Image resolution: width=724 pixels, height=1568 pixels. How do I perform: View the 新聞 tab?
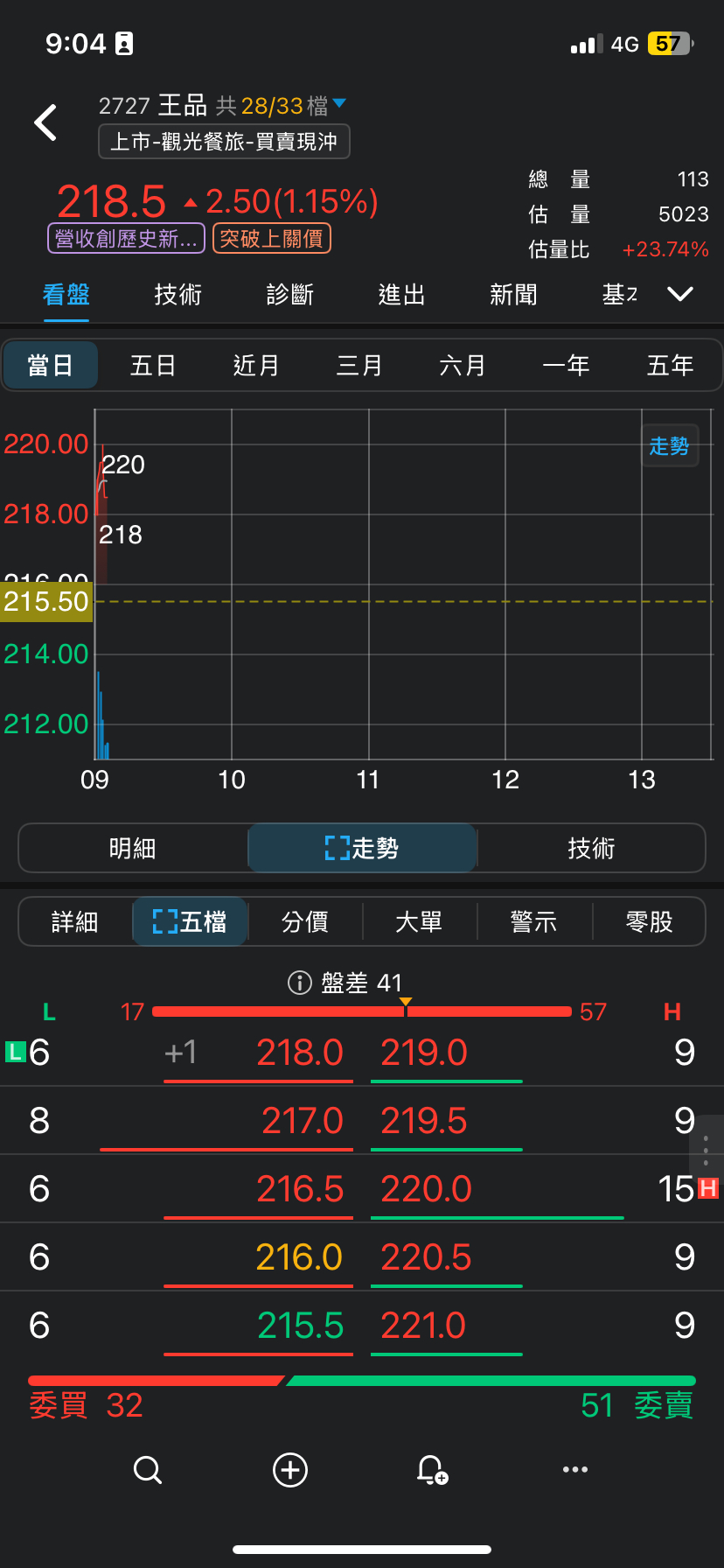coord(513,295)
